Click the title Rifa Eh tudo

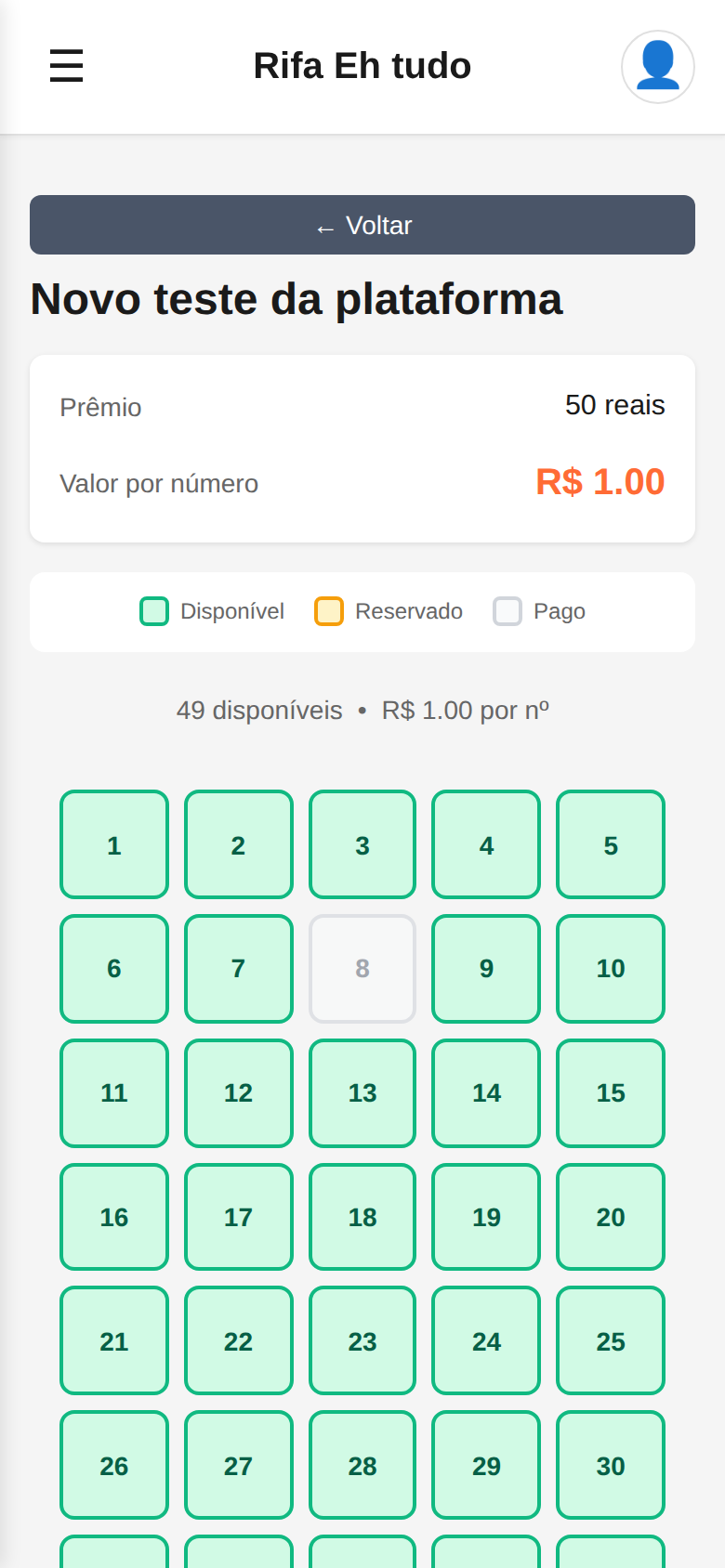(x=362, y=65)
